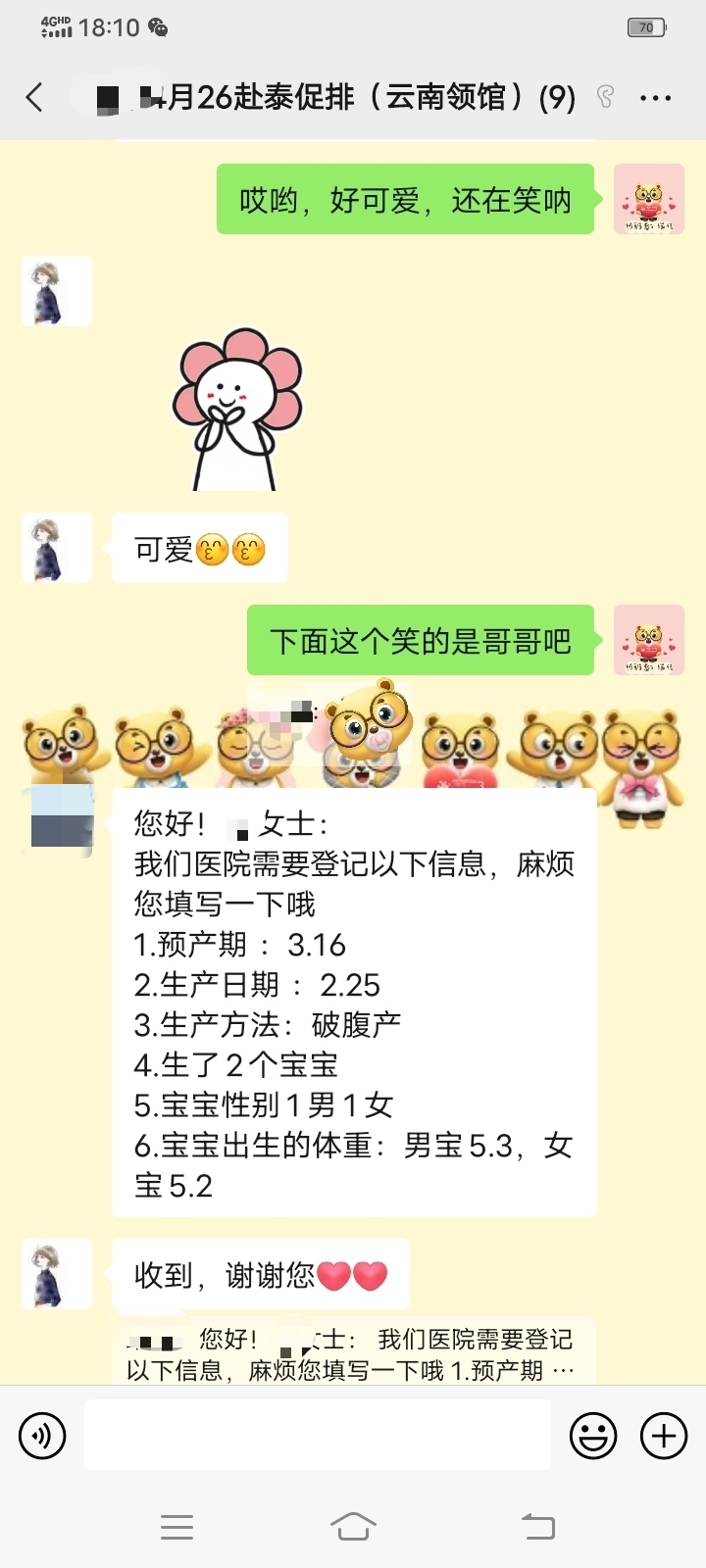Open the flower sticker image

pyautogui.click(x=236, y=410)
